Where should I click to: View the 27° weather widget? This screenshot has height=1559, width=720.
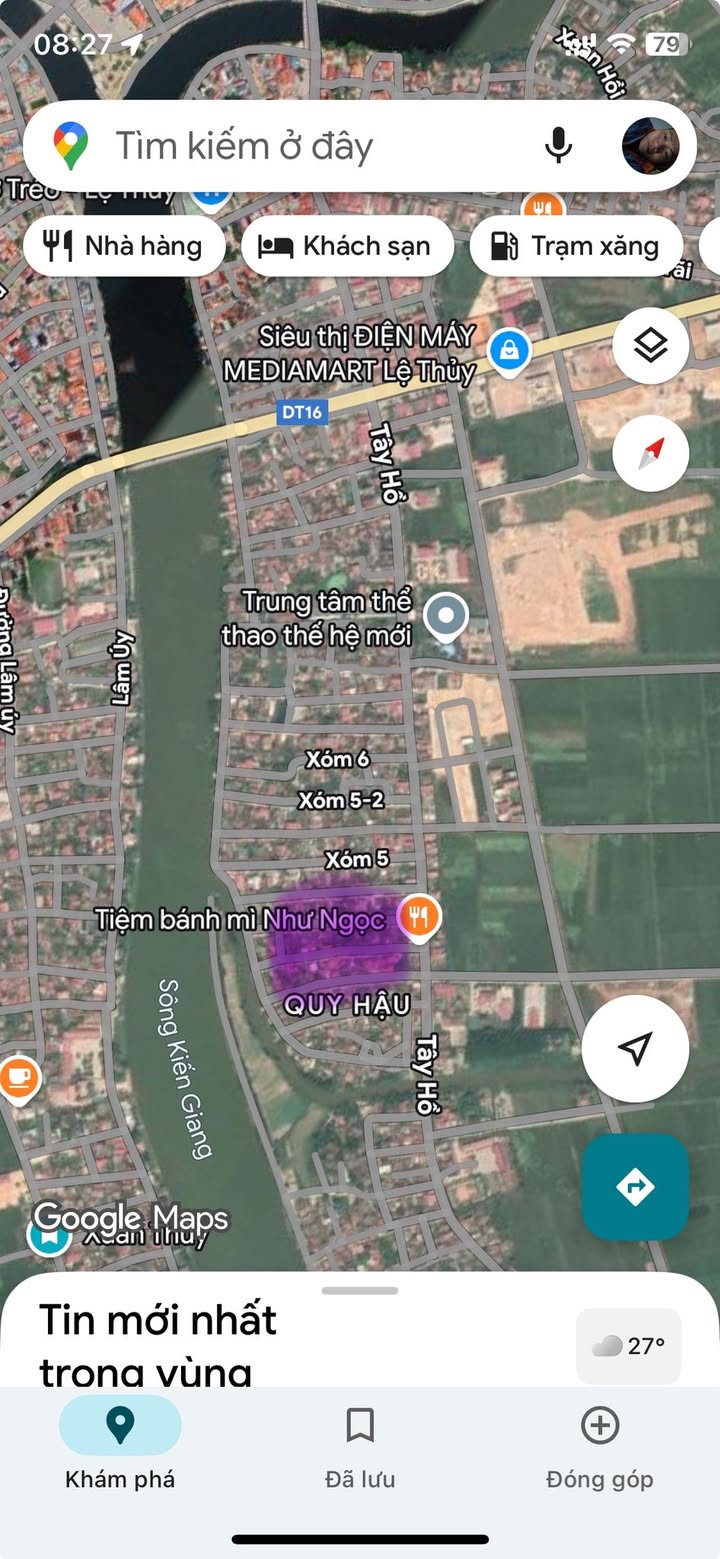[628, 1346]
